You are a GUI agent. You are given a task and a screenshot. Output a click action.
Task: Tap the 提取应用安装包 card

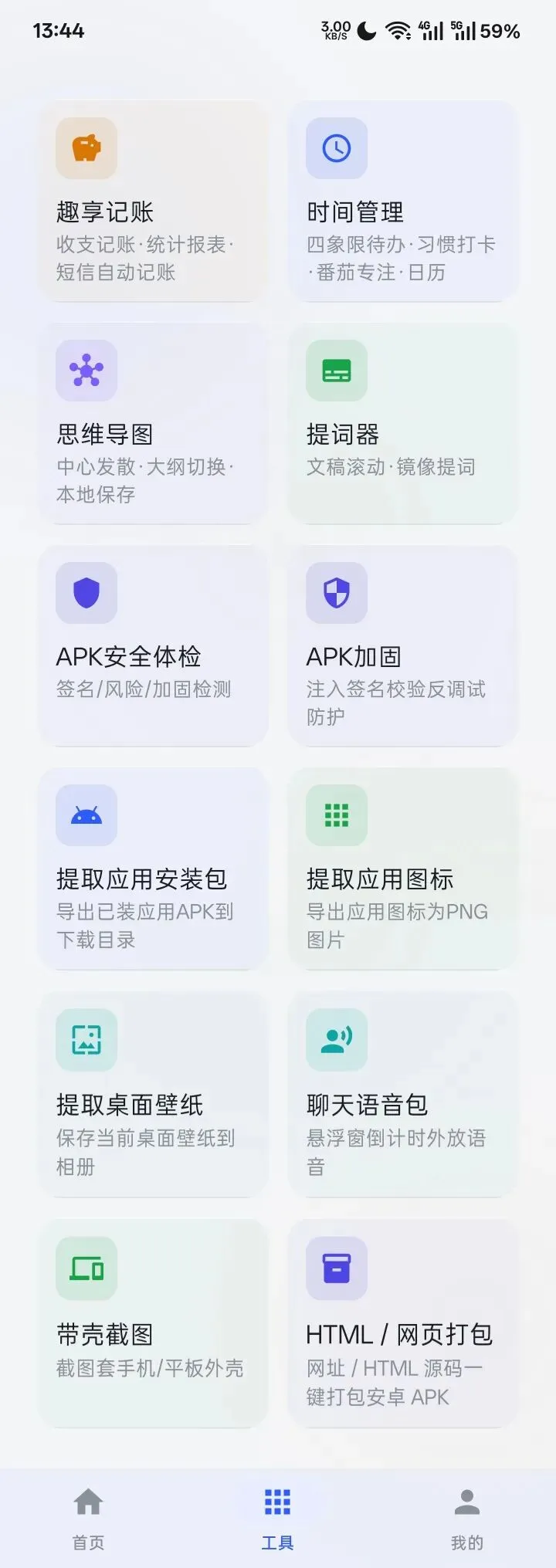pos(153,869)
